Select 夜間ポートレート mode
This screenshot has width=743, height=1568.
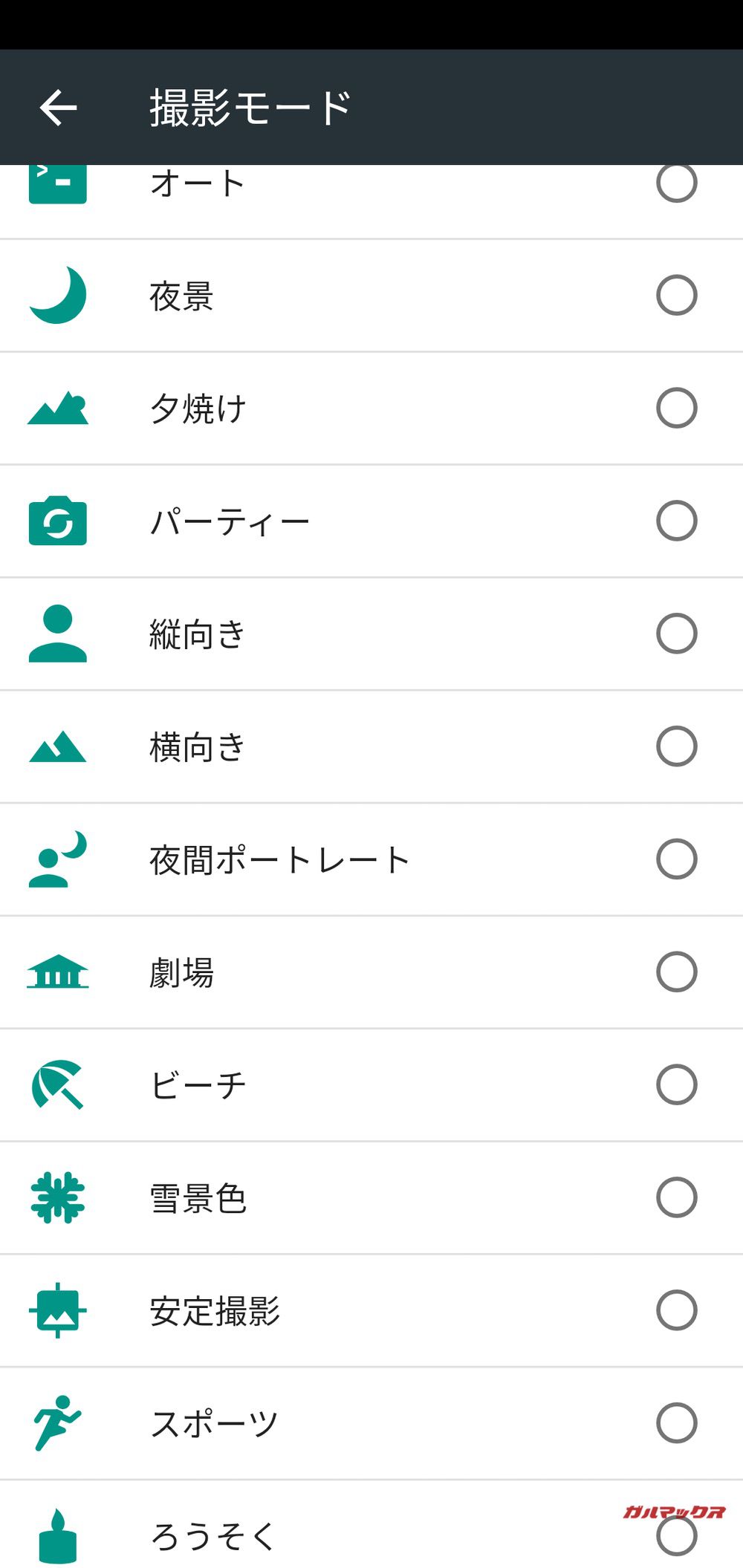point(676,859)
